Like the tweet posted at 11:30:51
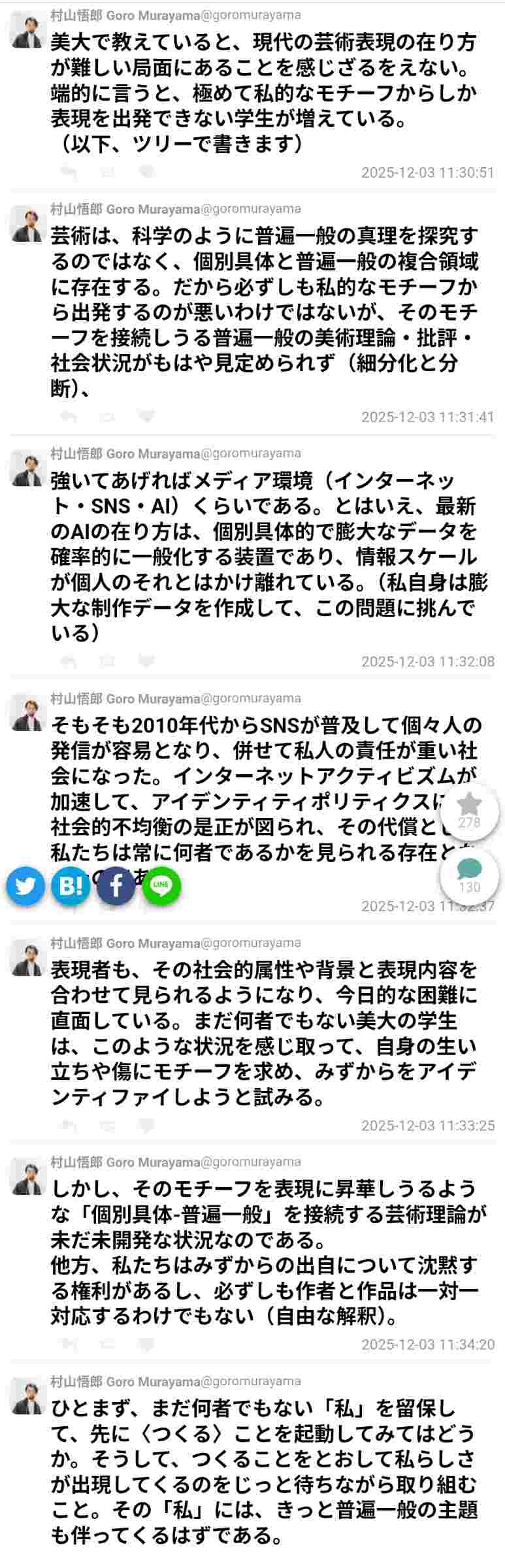 (x=147, y=172)
